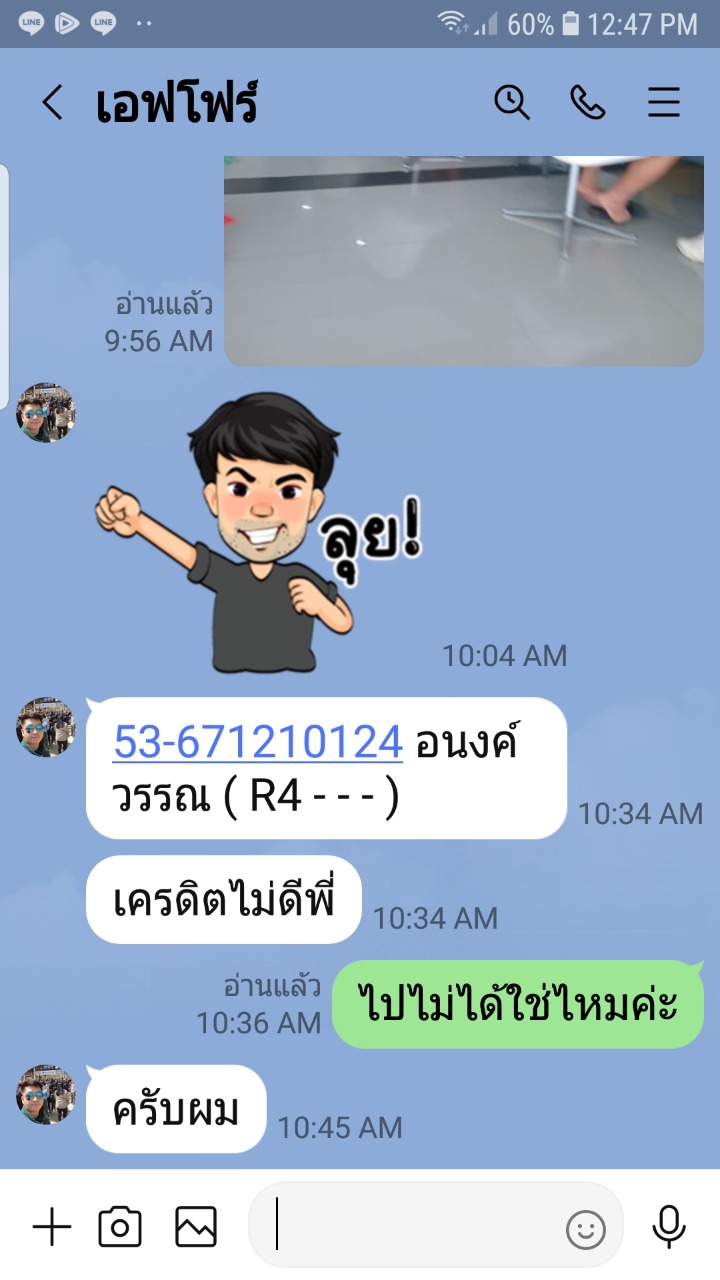
Task: Open the chat menu
Action: [664, 102]
